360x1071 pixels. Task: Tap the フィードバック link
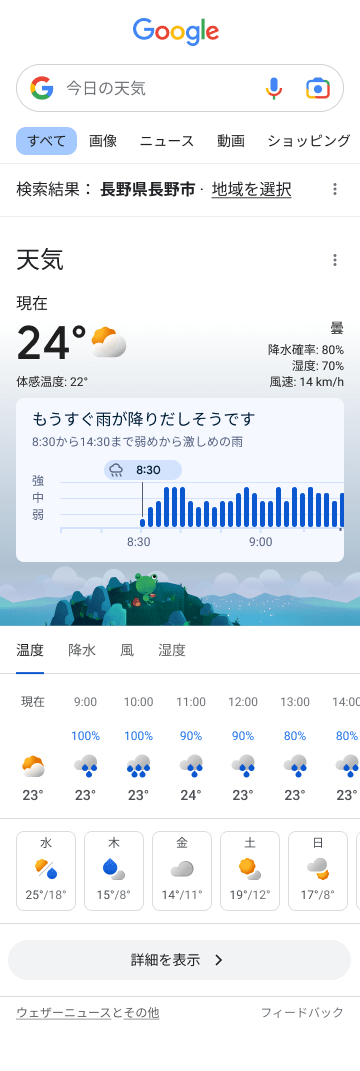pos(302,1012)
